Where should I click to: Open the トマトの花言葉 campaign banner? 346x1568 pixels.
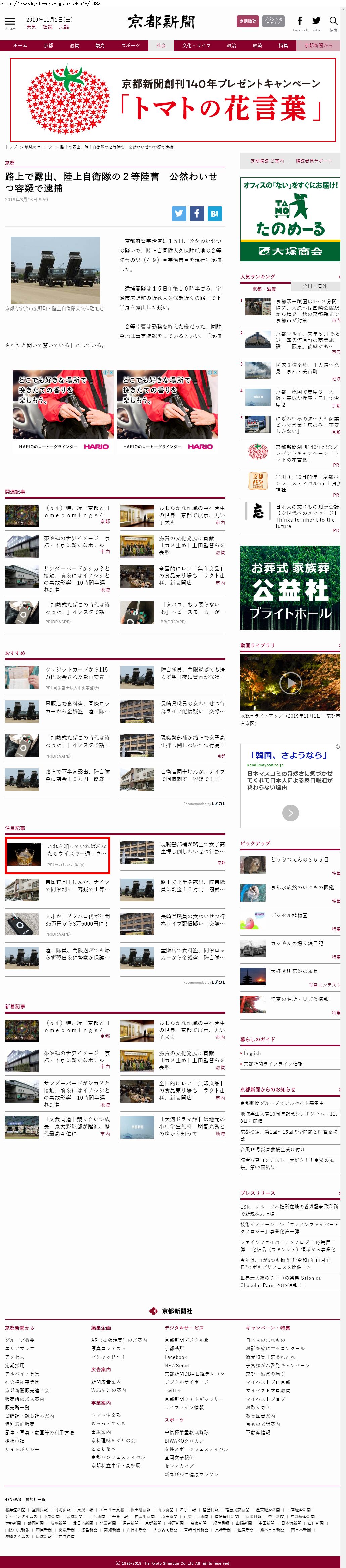(x=173, y=100)
